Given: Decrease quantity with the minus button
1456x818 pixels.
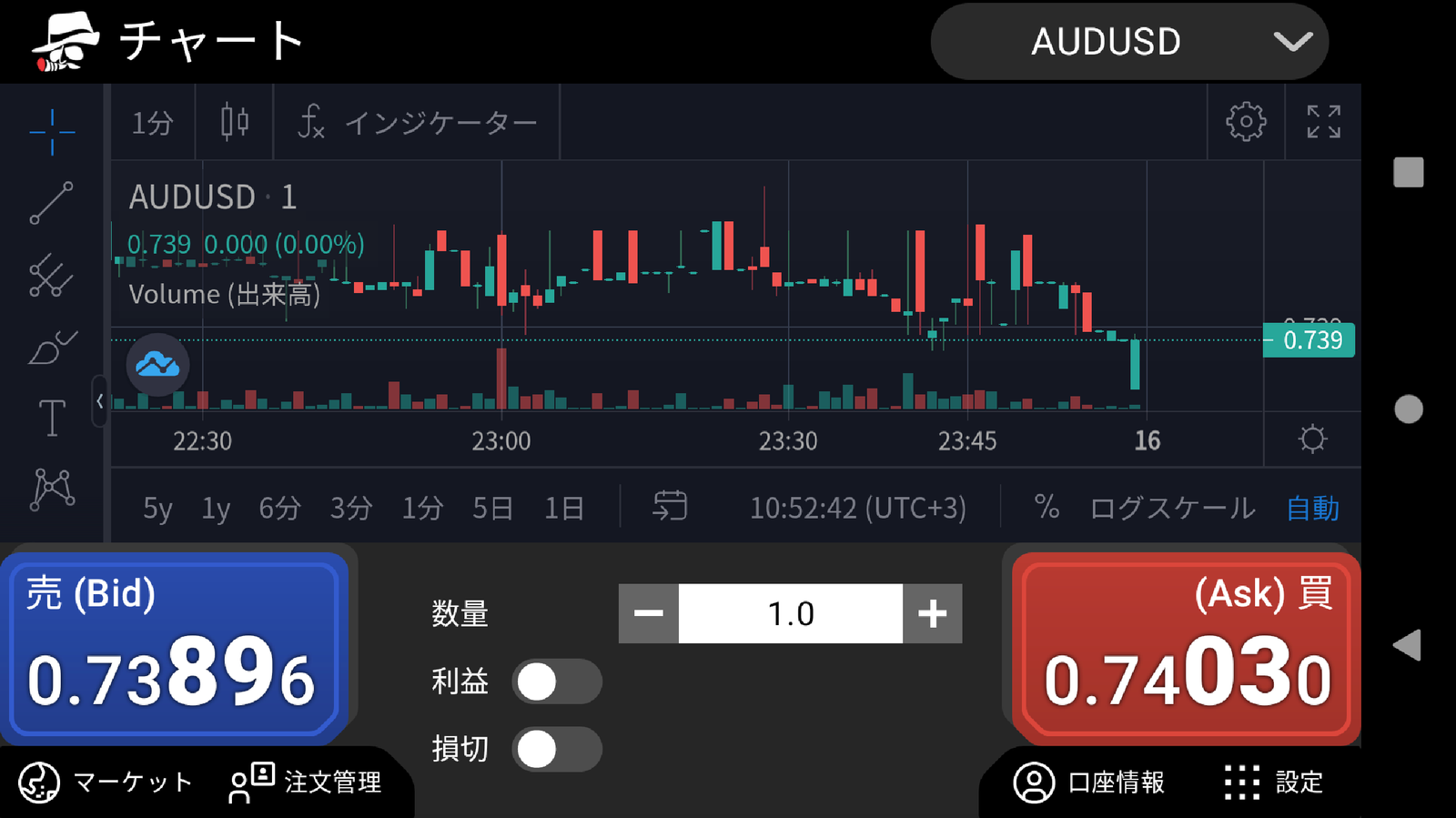Looking at the screenshot, I should pos(649,613).
